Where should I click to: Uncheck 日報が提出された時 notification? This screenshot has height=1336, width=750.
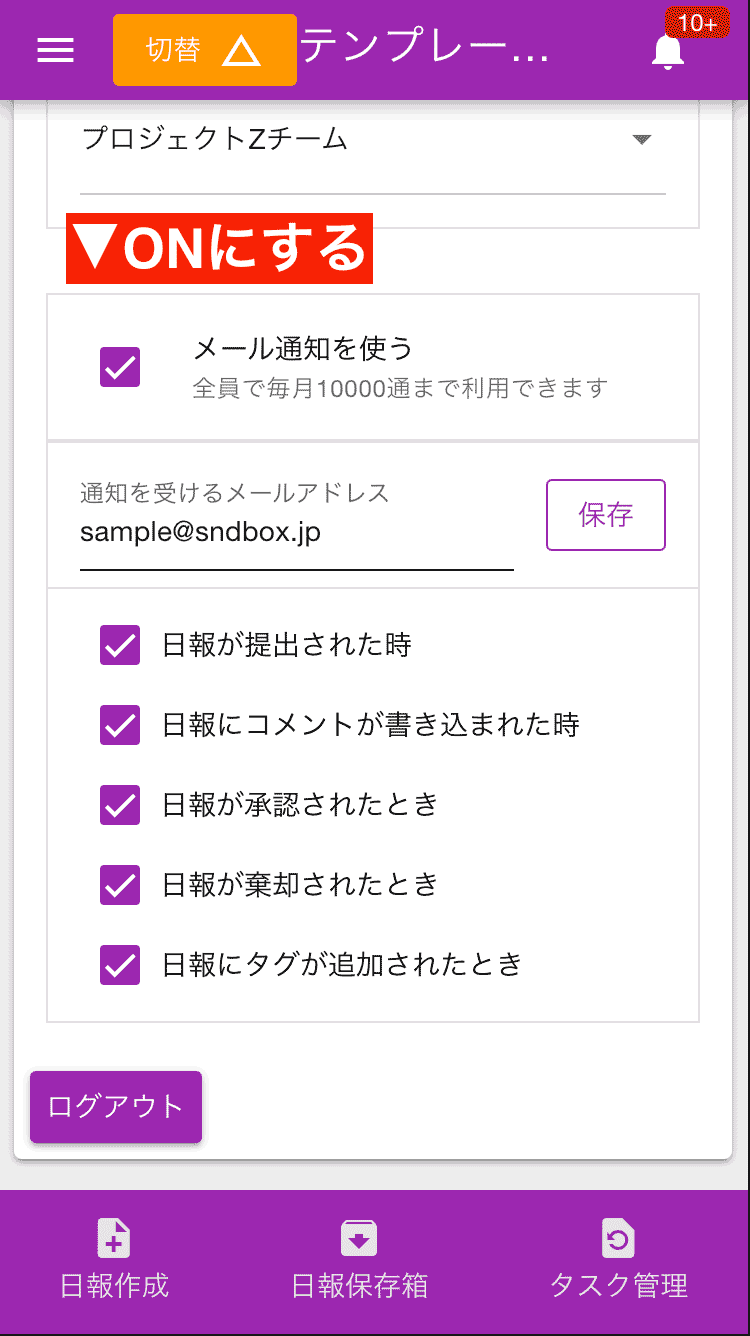tap(119, 645)
